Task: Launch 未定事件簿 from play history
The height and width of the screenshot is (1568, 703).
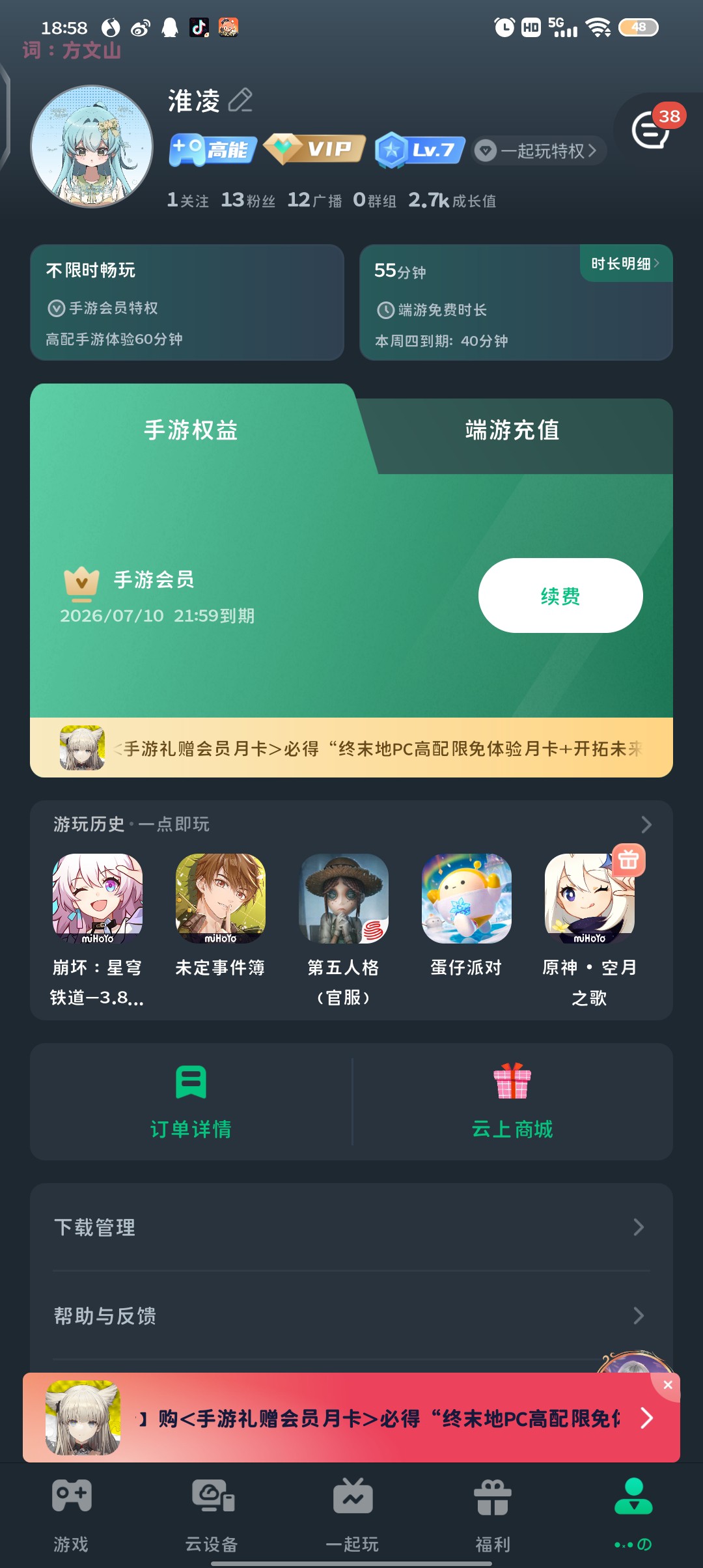Action: [x=221, y=899]
